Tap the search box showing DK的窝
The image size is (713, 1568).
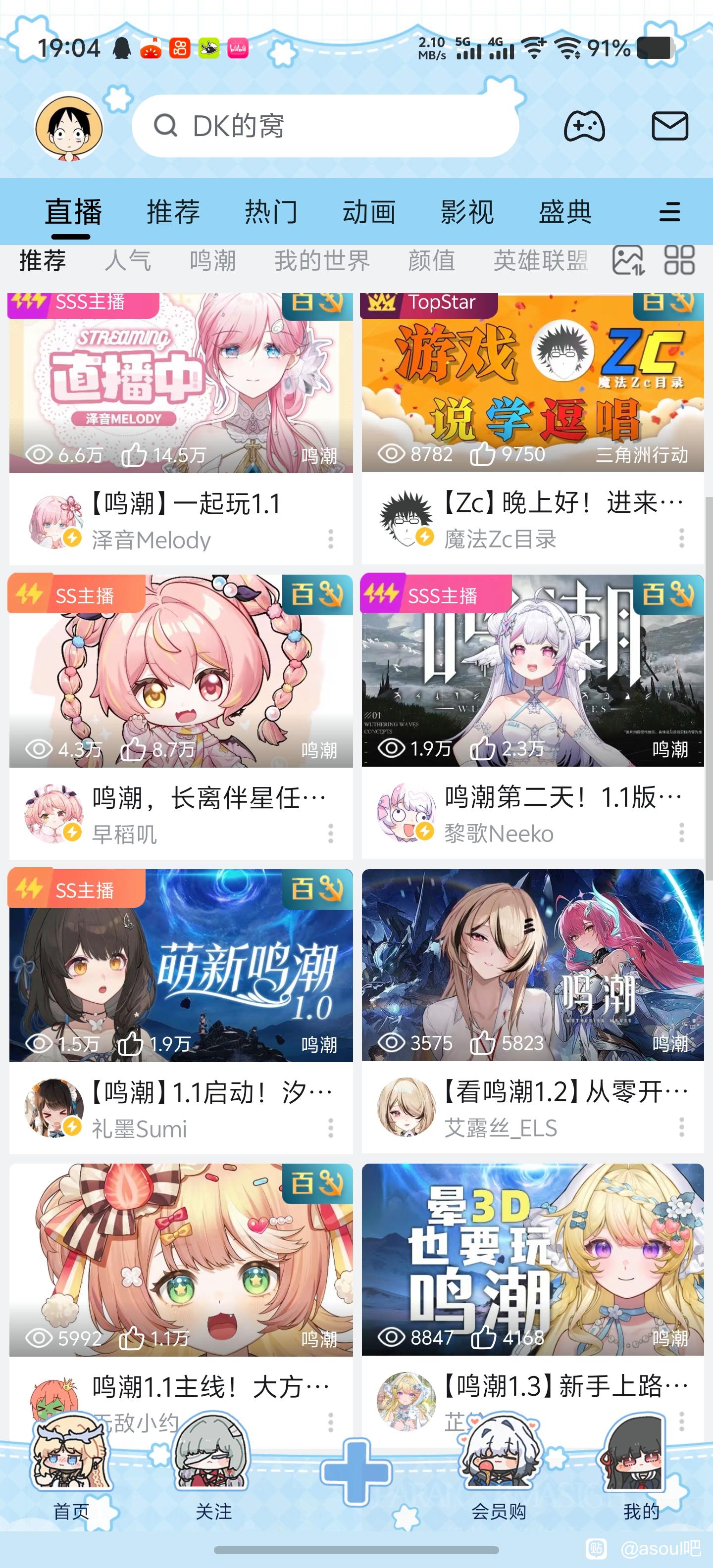pyautogui.click(x=325, y=126)
